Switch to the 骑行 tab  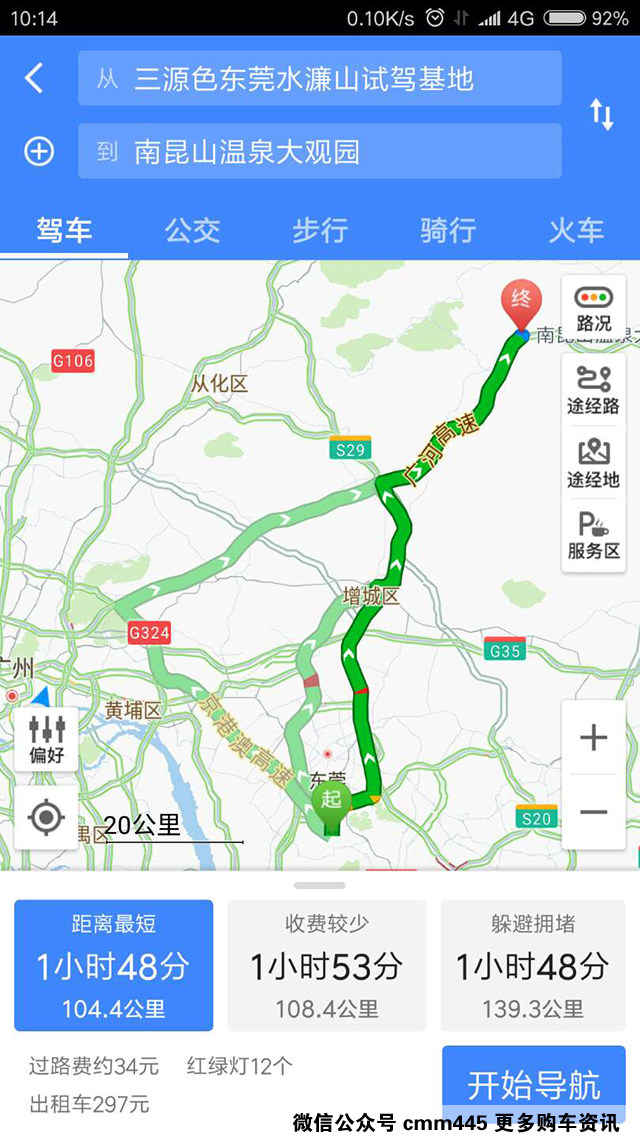(x=448, y=231)
